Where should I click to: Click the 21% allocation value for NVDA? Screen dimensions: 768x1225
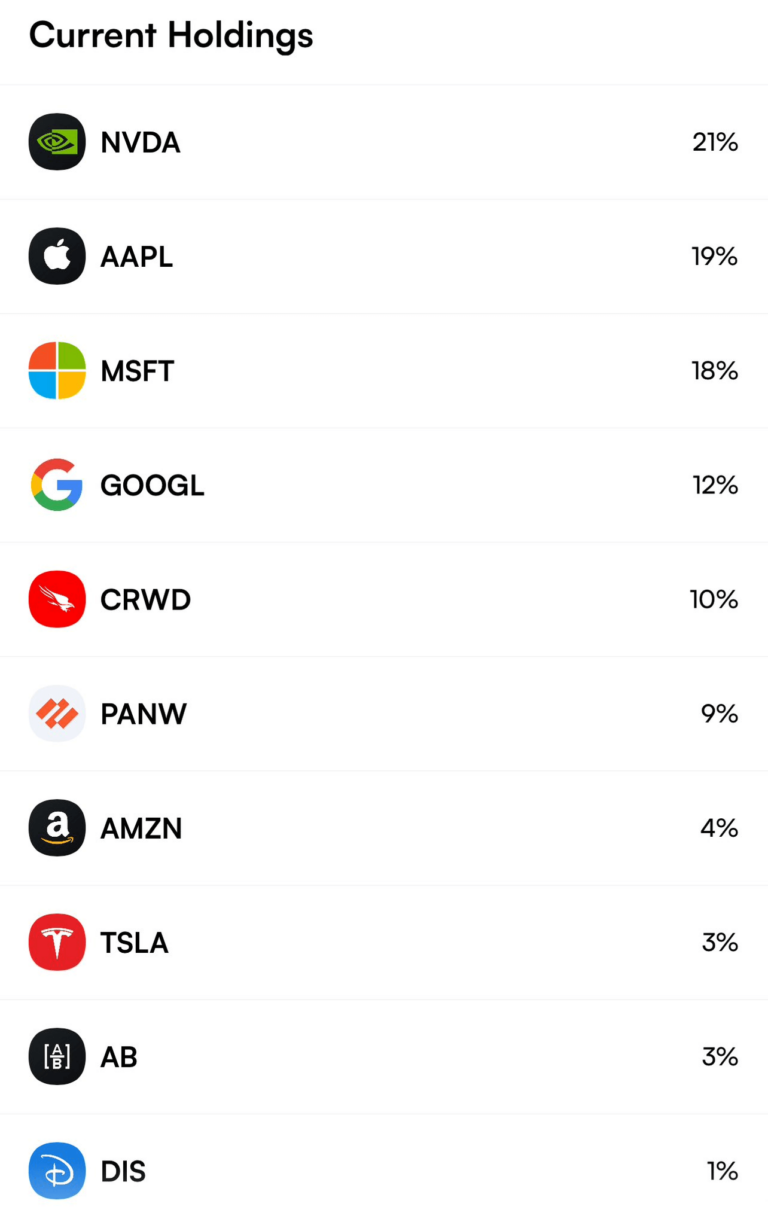click(x=715, y=141)
